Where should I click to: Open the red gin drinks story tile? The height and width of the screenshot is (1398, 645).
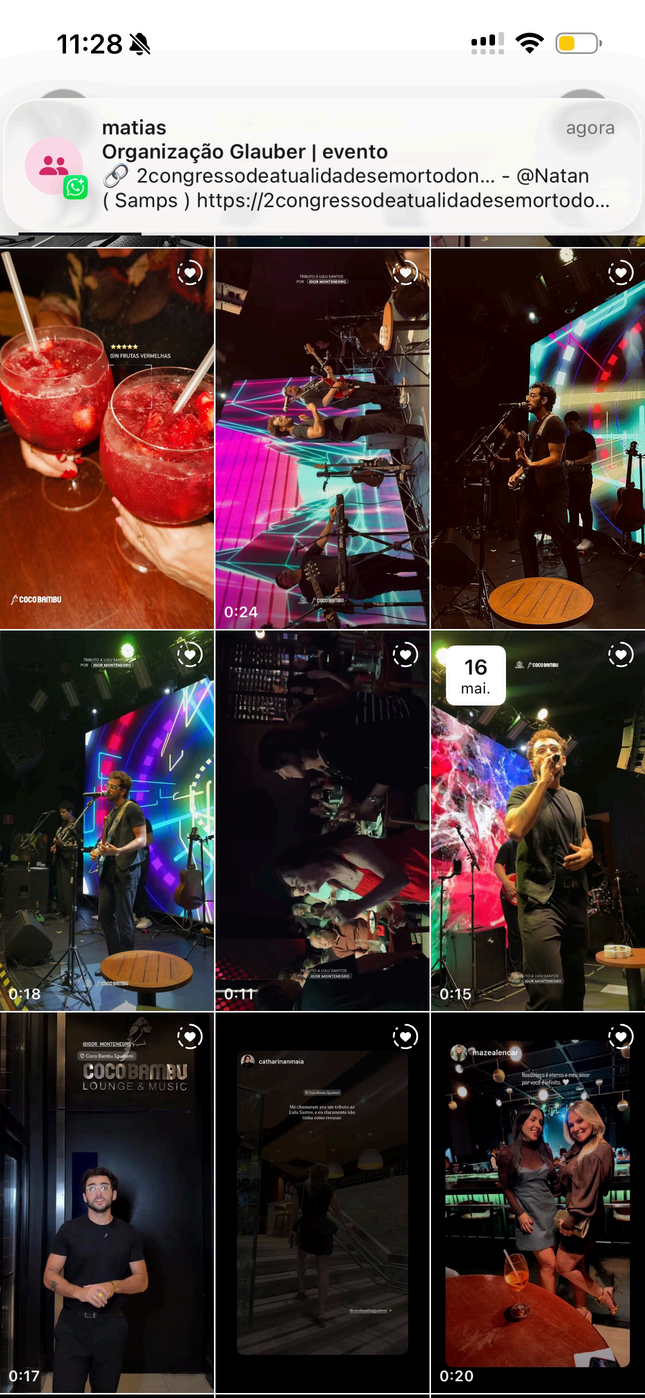[107, 438]
